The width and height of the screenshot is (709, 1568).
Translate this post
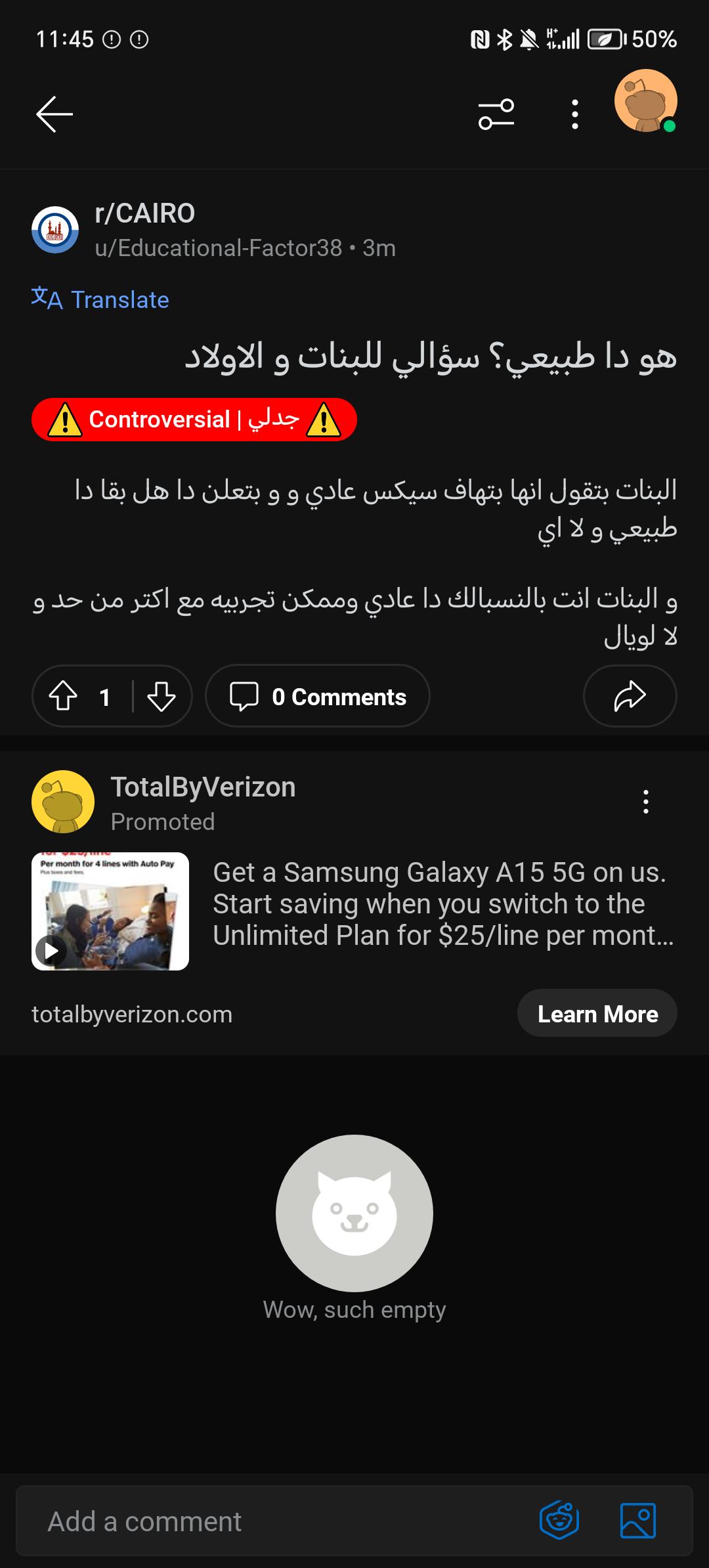(100, 299)
